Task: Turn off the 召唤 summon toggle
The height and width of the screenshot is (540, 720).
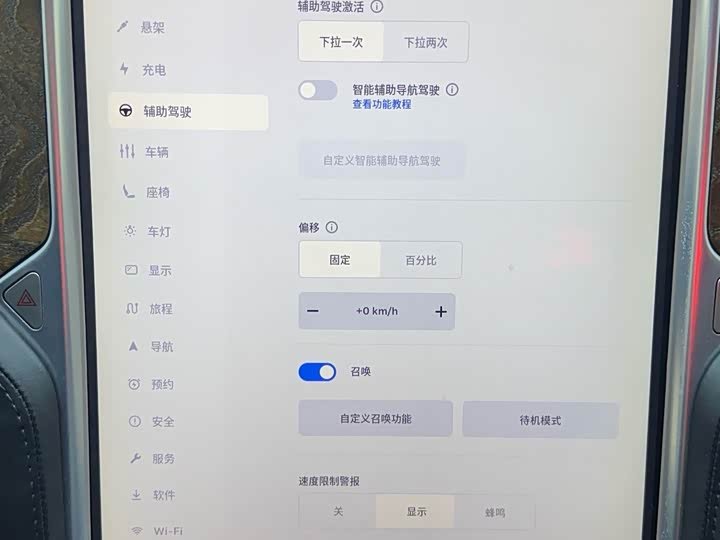Action: coord(317,372)
